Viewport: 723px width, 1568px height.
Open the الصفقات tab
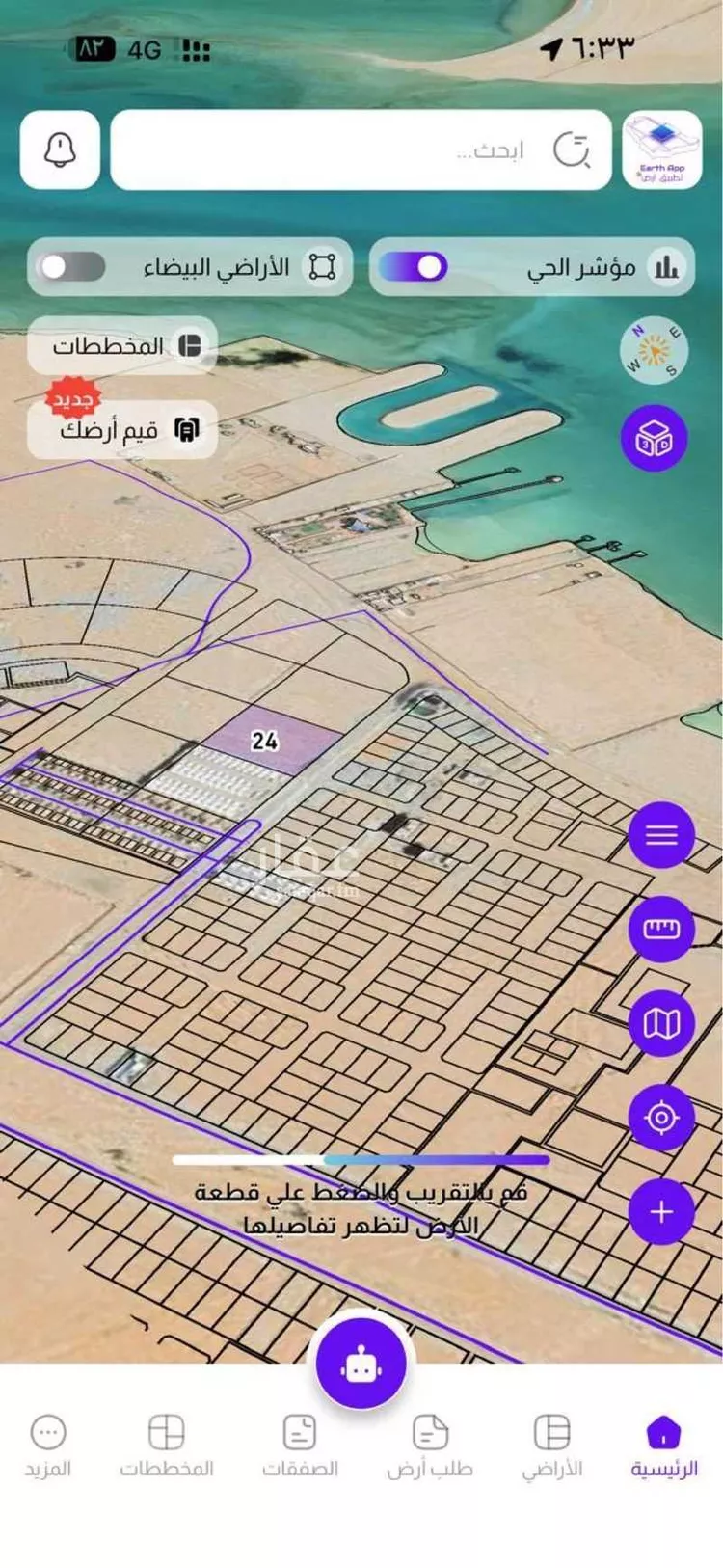tap(300, 1445)
